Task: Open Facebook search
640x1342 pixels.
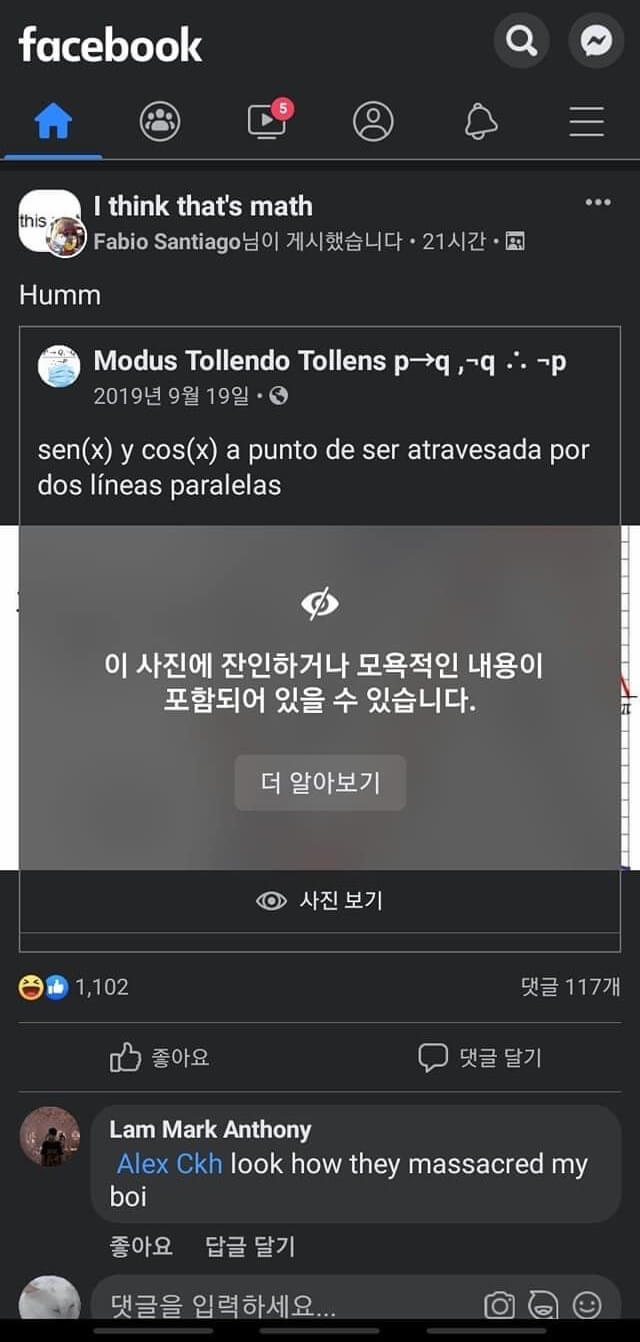Action: point(521,42)
